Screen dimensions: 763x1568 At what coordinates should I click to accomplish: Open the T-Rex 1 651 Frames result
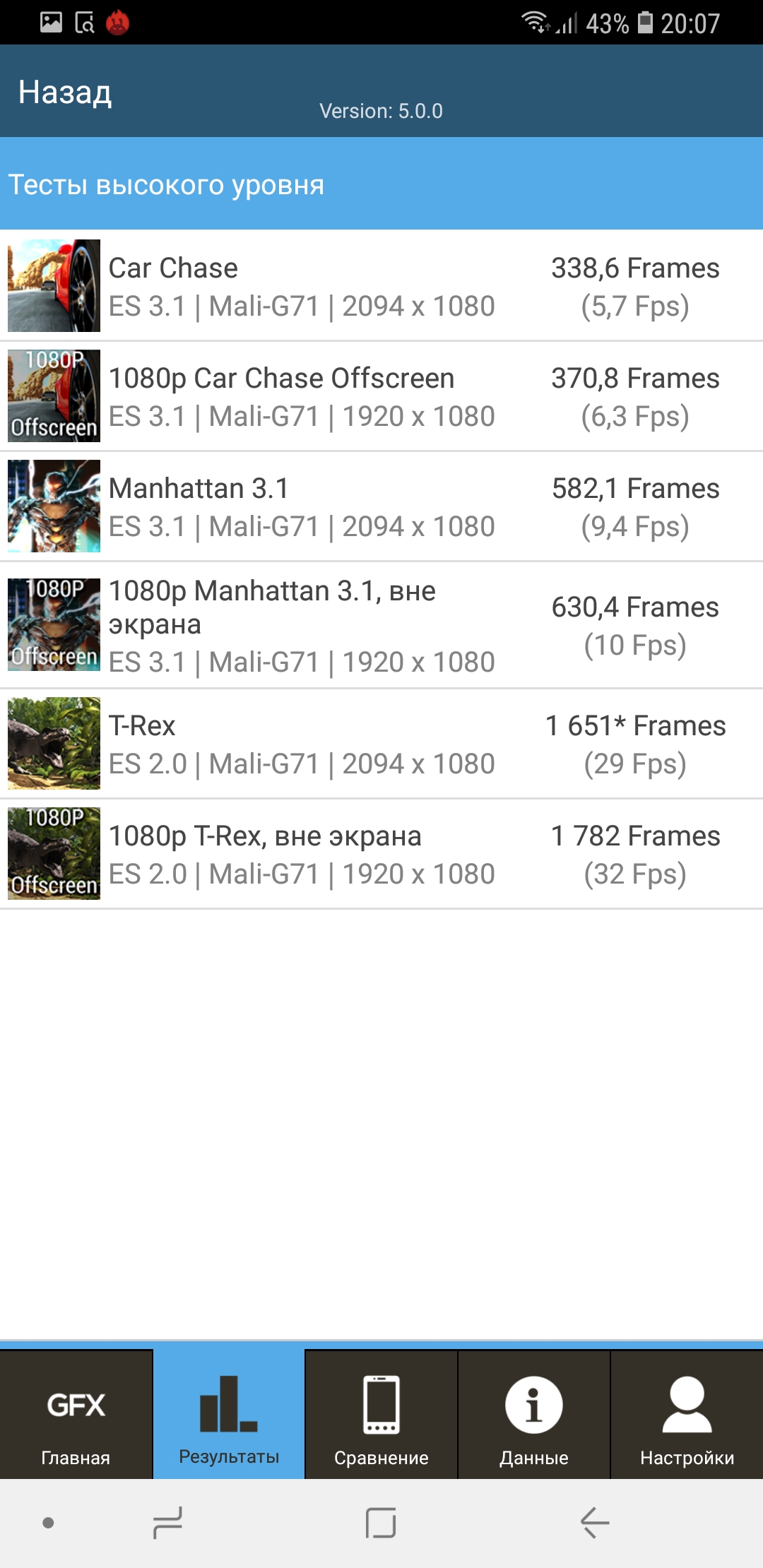[x=381, y=744]
